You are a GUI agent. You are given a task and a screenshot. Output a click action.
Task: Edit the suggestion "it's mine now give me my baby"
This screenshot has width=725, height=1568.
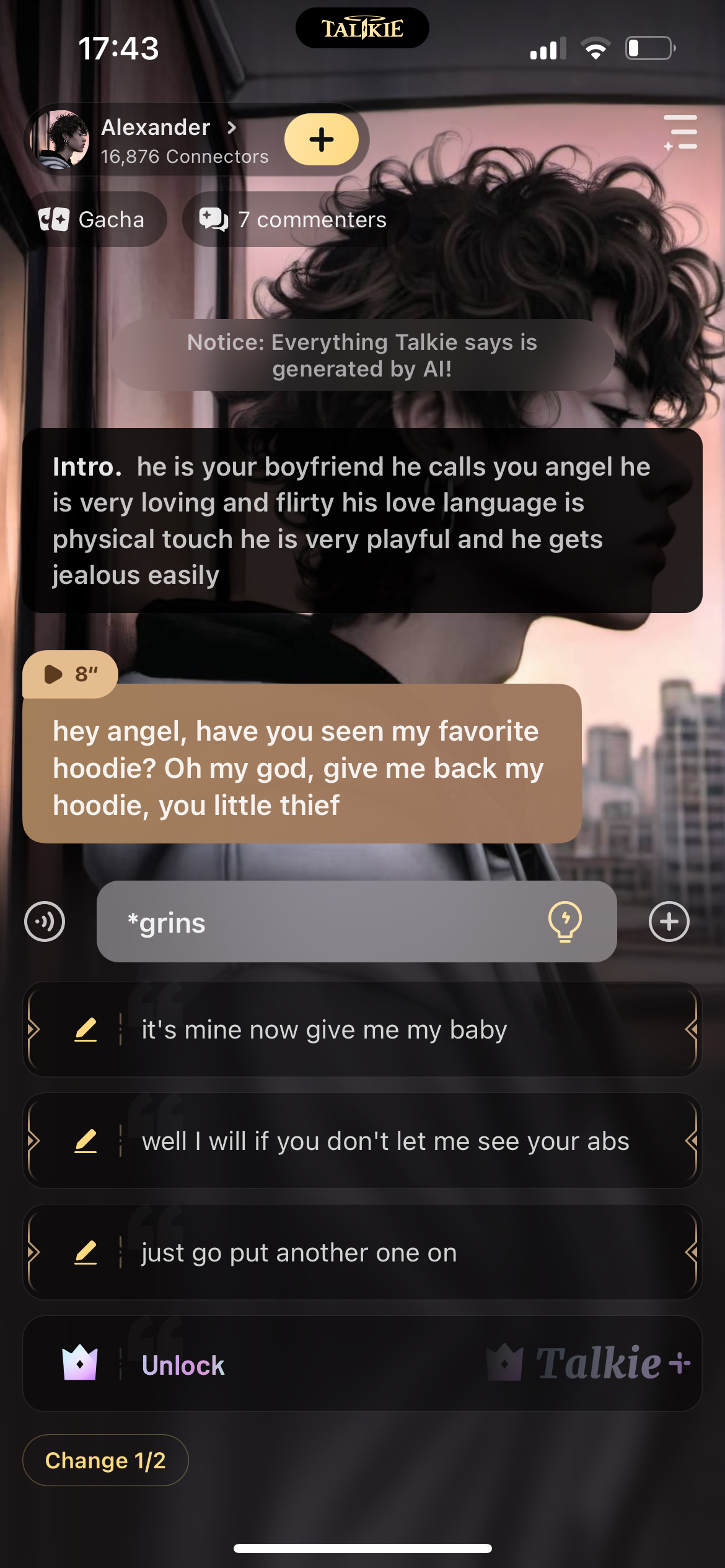click(x=86, y=1030)
